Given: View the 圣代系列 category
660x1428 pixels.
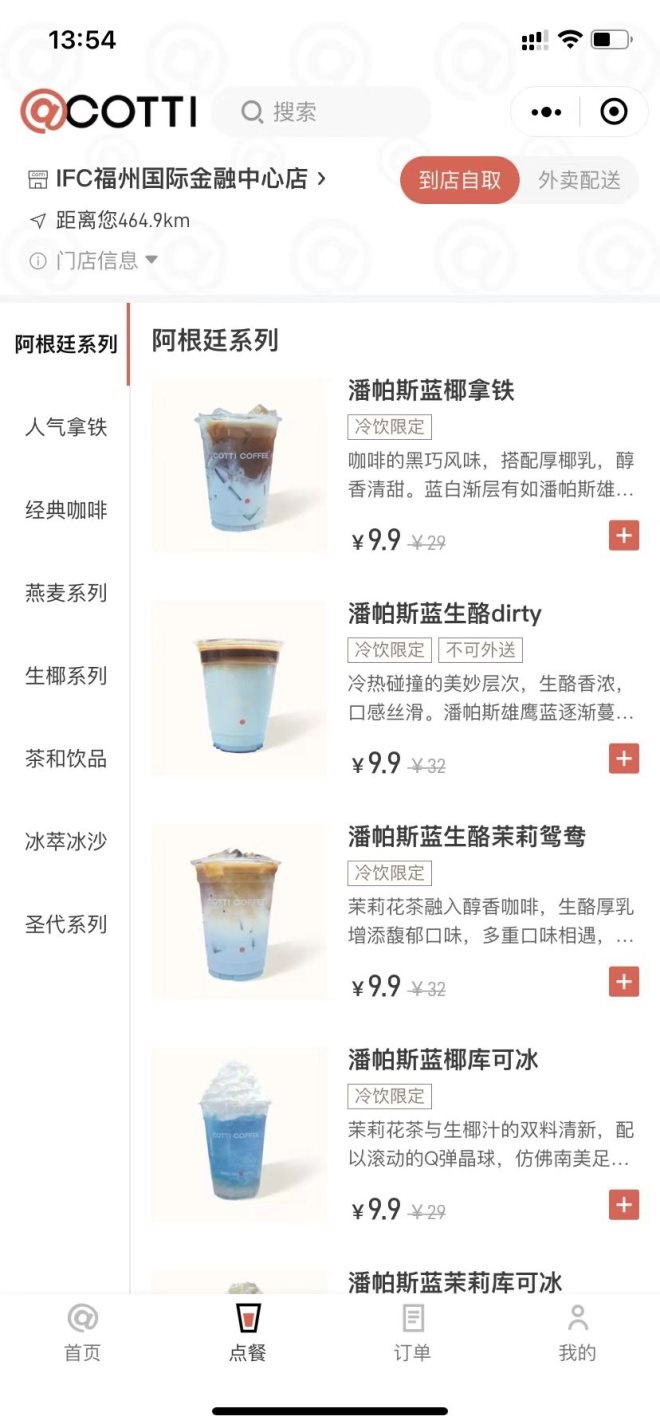Looking at the screenshot, I should pos(66,925).
